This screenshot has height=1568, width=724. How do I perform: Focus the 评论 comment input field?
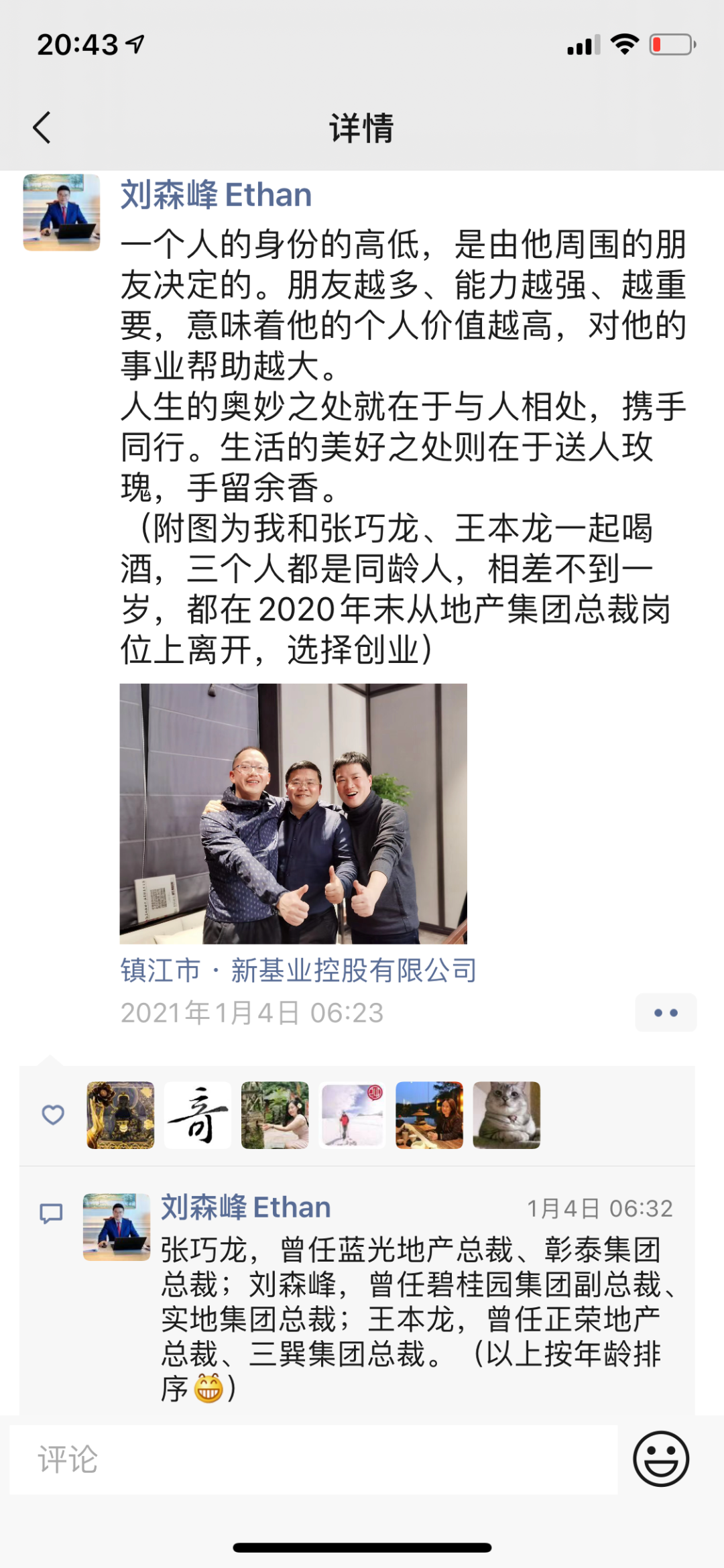(x=313, y=1459)
